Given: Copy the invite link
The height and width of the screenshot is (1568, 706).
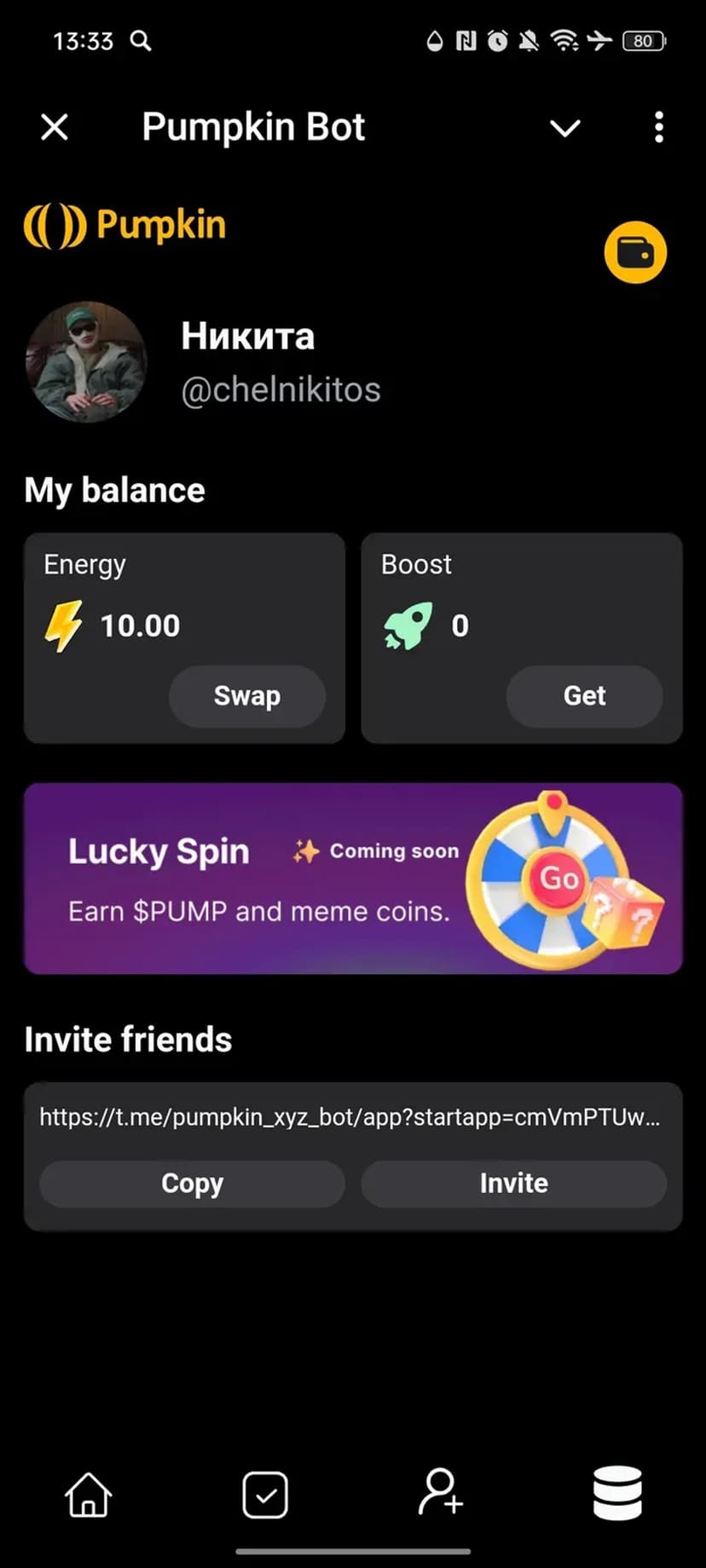Looking at the screenshot, I should click(x=192, y=1184).
